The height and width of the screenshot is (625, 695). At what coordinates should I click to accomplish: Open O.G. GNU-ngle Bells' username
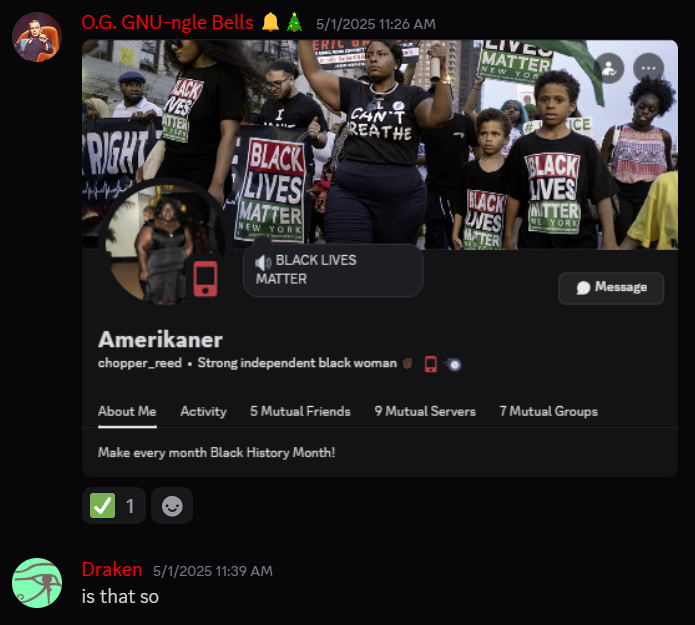(167, 23)
